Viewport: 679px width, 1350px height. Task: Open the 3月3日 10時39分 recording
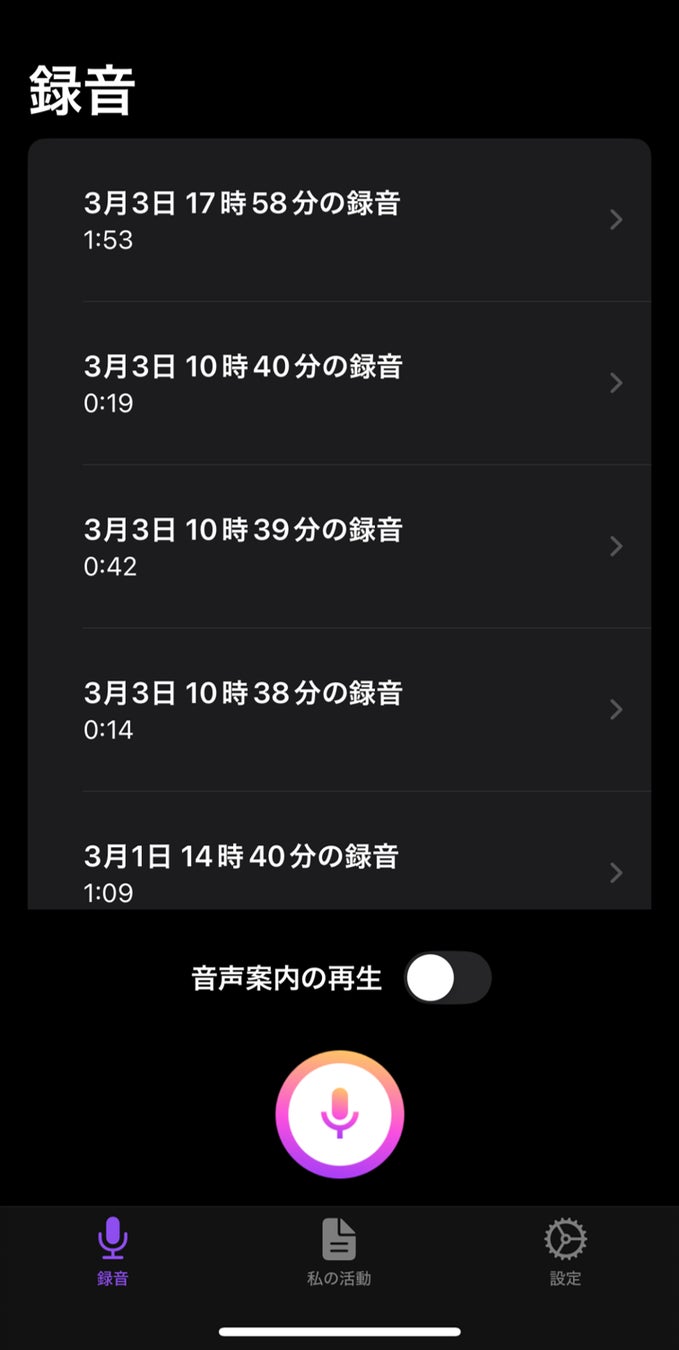[340, 546]
